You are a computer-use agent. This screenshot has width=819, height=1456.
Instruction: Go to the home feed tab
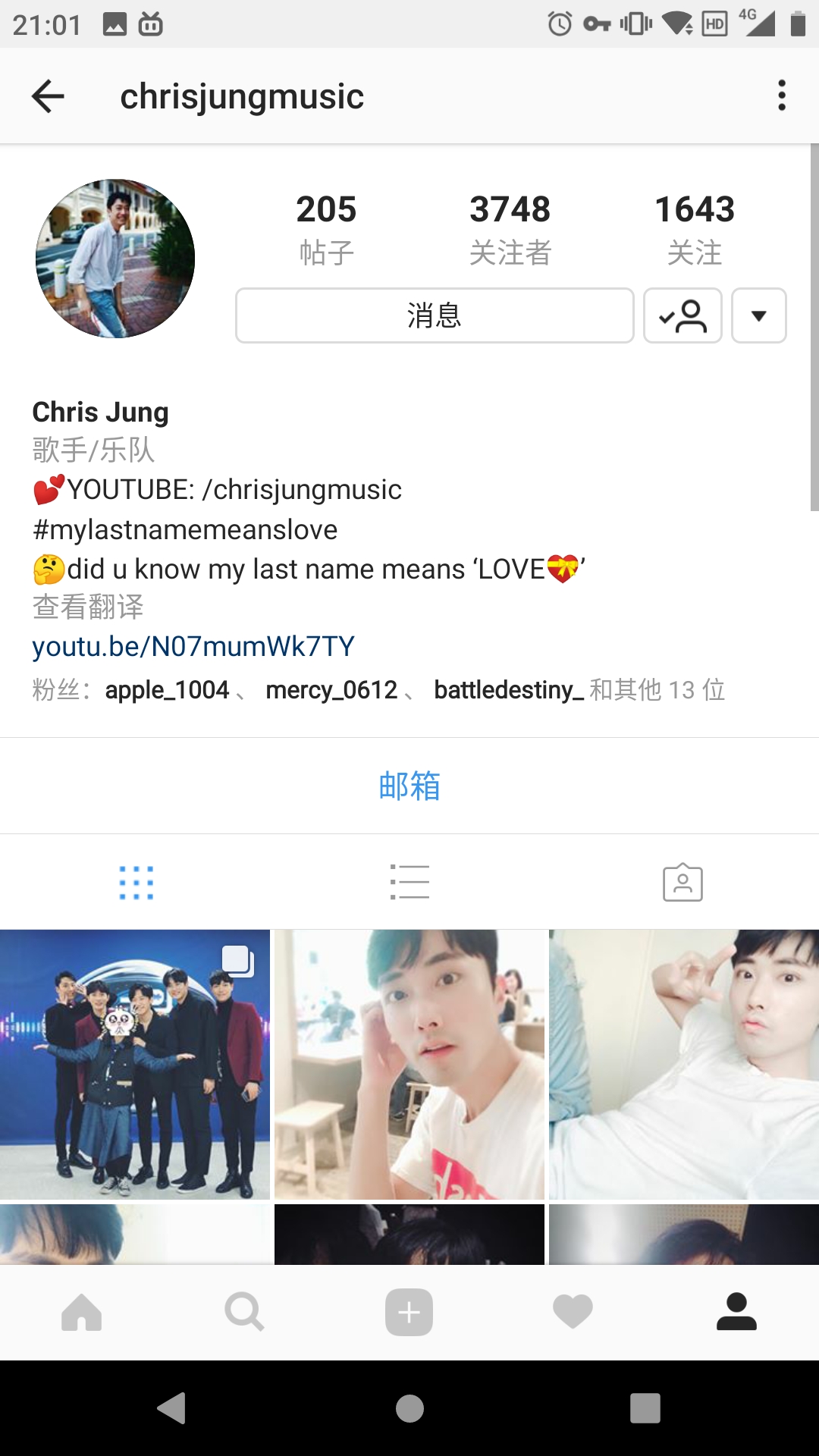coord(82,1312)
